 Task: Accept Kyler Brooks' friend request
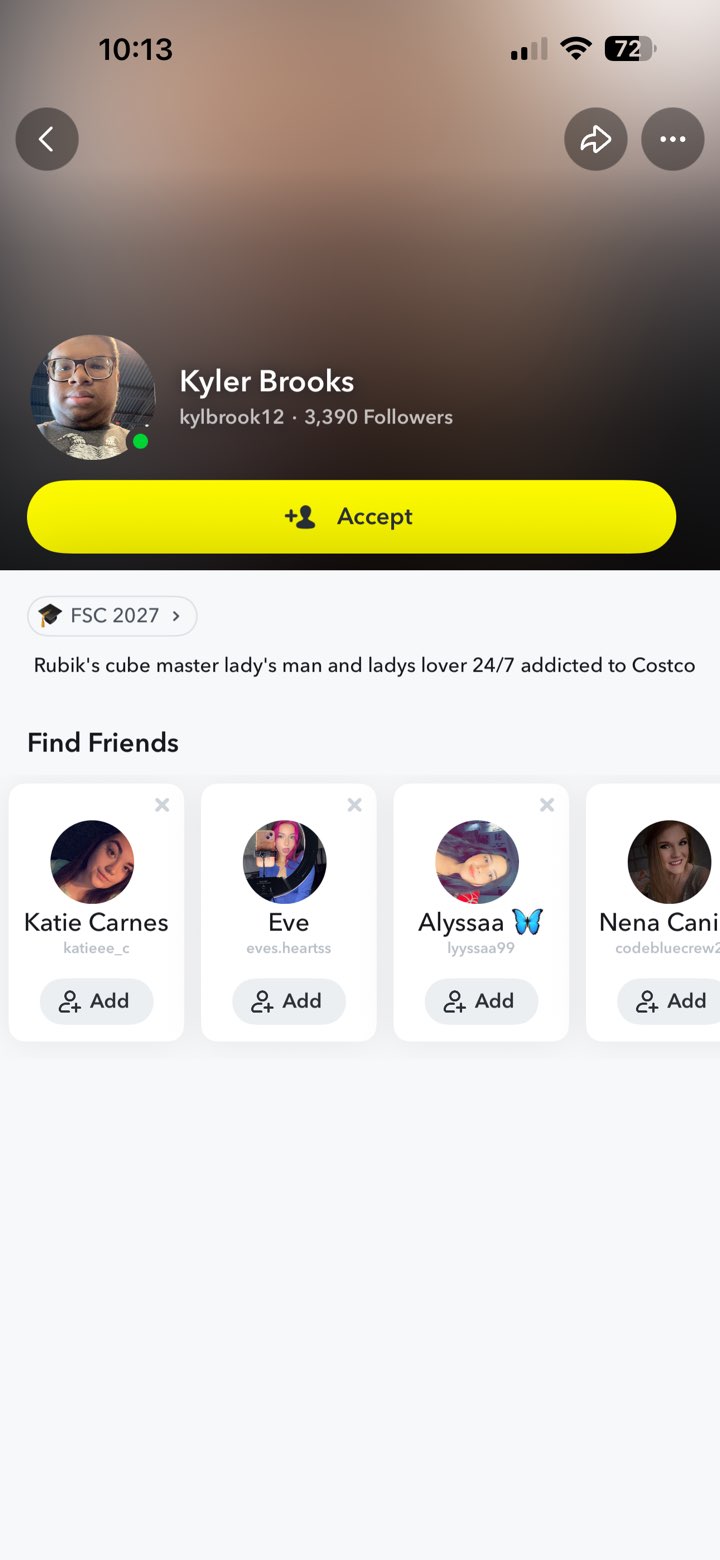pyautogui.click(x=351, y=517)
